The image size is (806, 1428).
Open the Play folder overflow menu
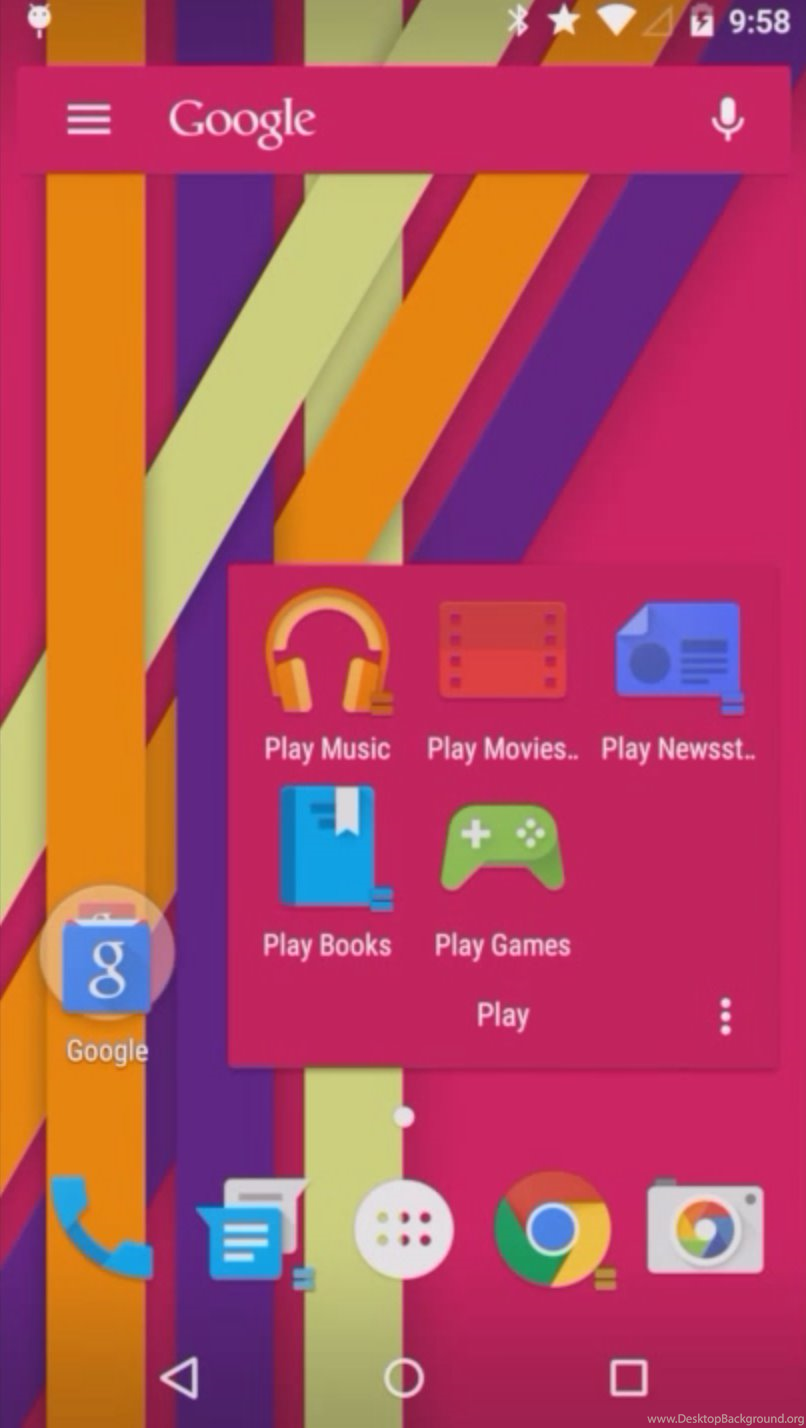click(725, 1017)
